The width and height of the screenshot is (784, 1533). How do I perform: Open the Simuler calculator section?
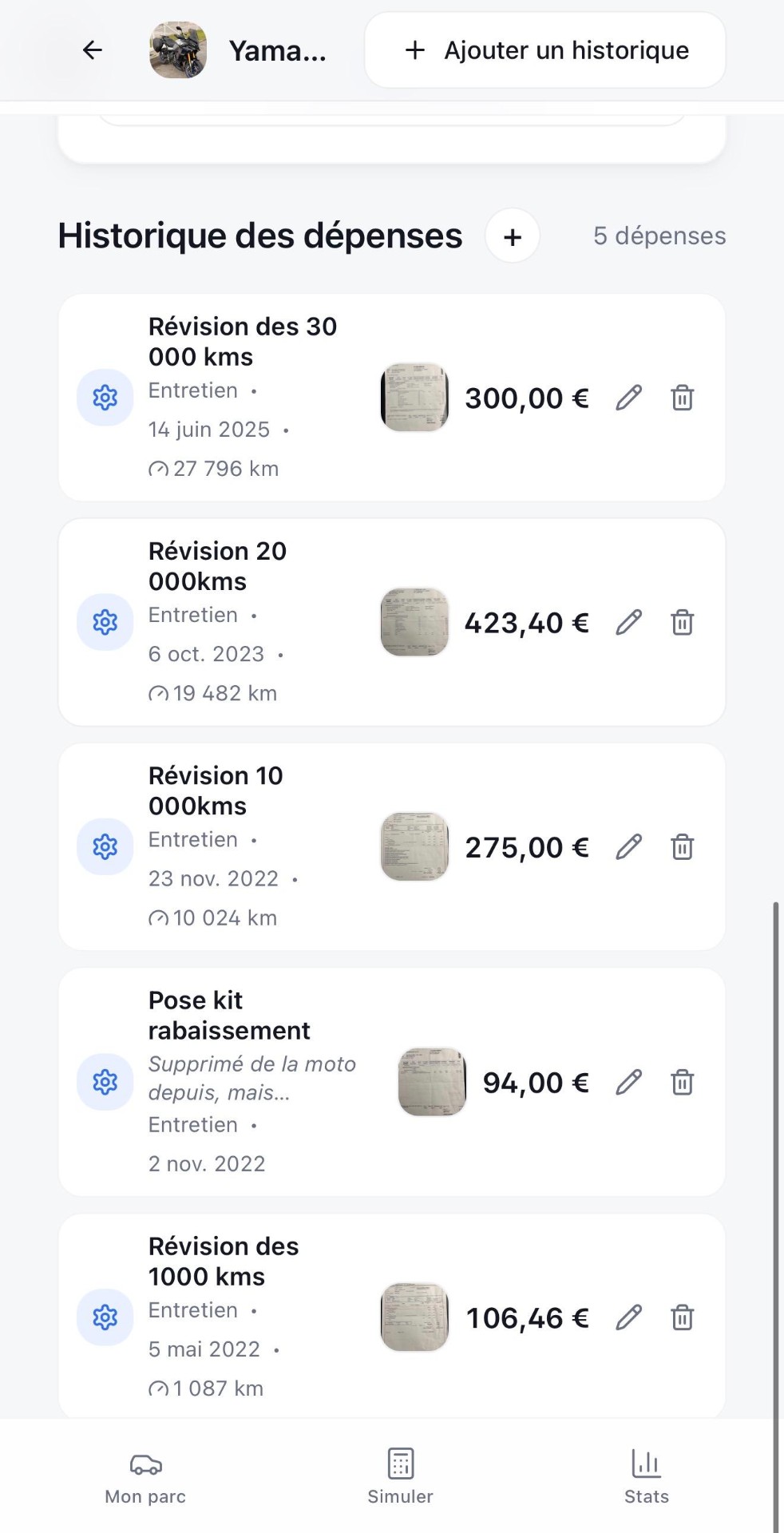tap(399, 1477)
